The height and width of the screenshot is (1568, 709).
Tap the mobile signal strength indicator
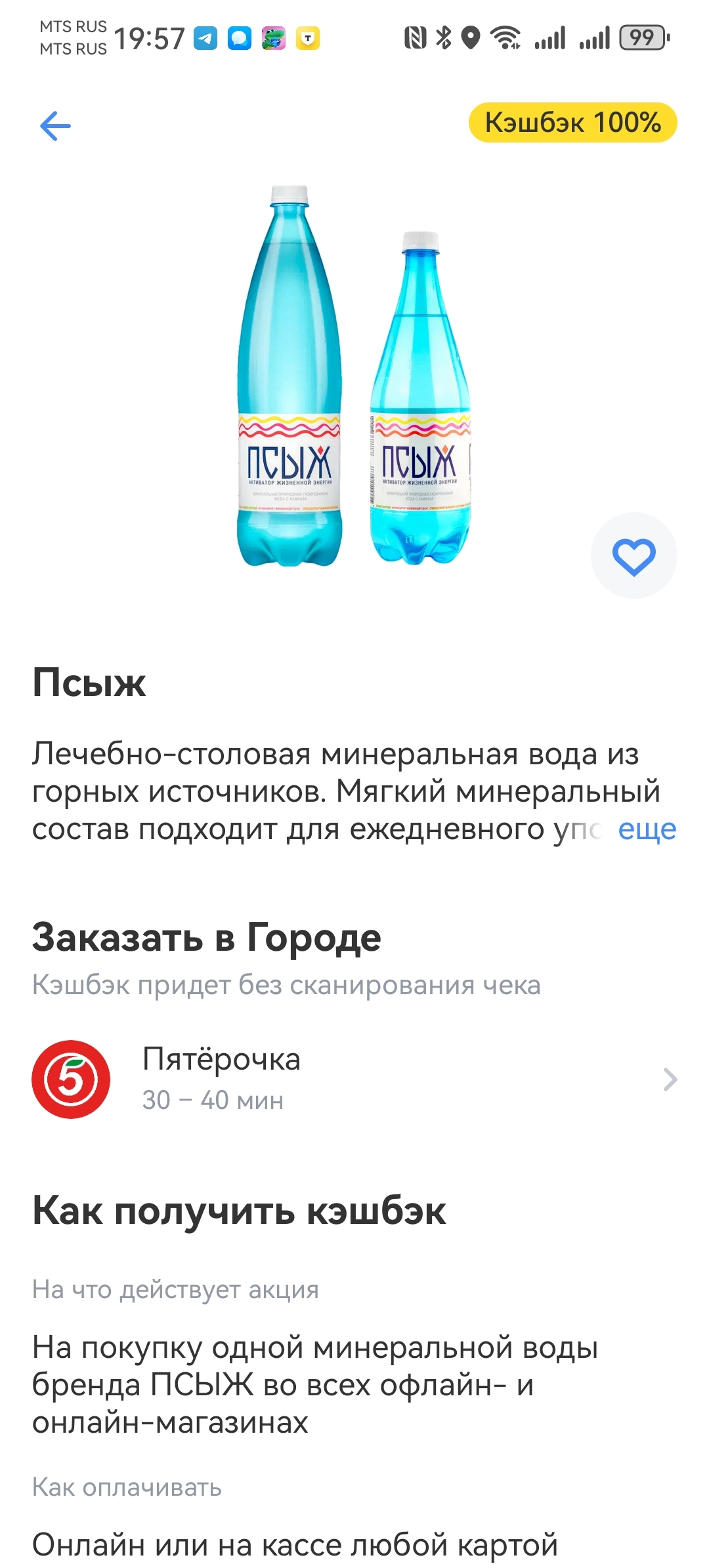pyautogui.click(x=551, y=38)
